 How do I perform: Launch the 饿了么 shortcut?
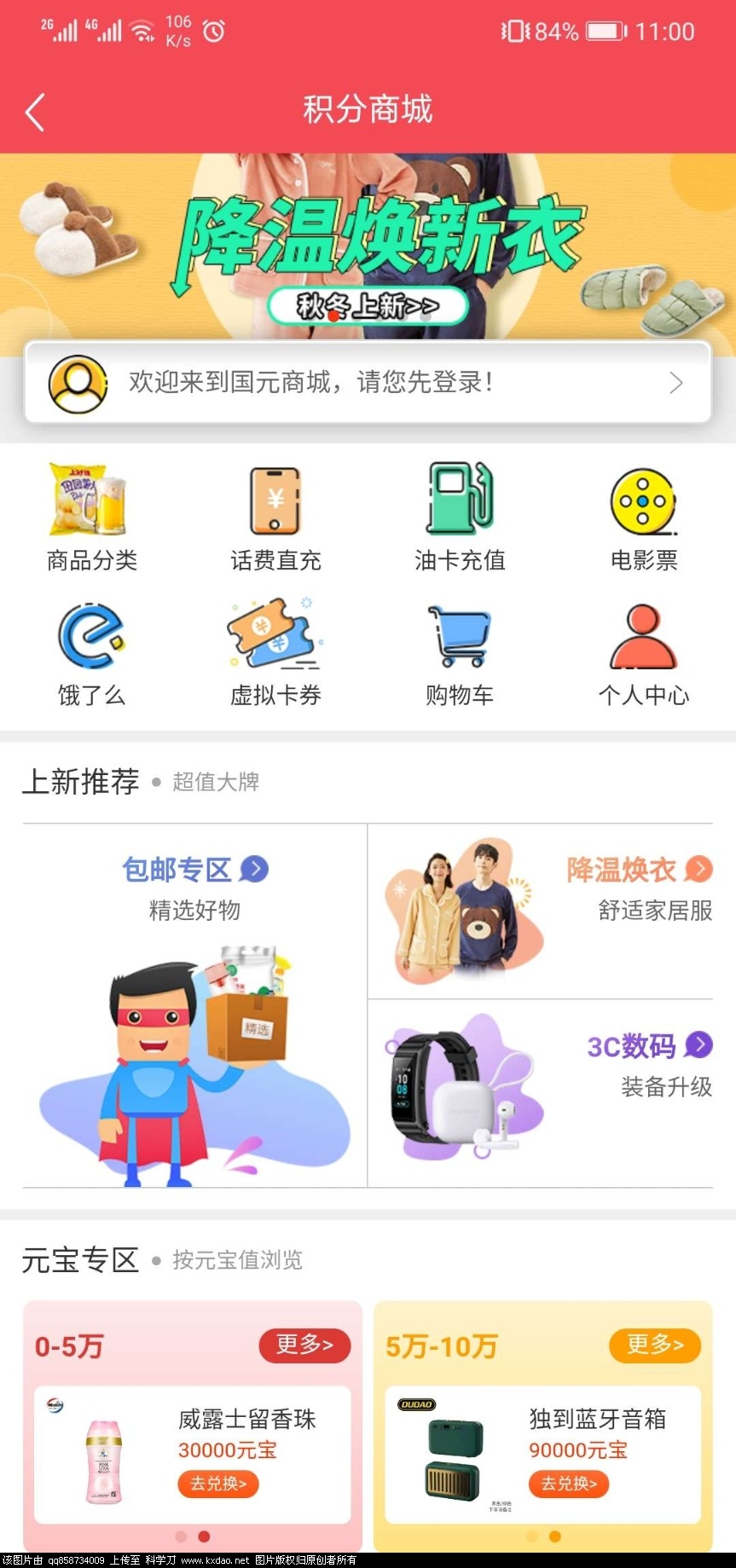coord(91,654)
